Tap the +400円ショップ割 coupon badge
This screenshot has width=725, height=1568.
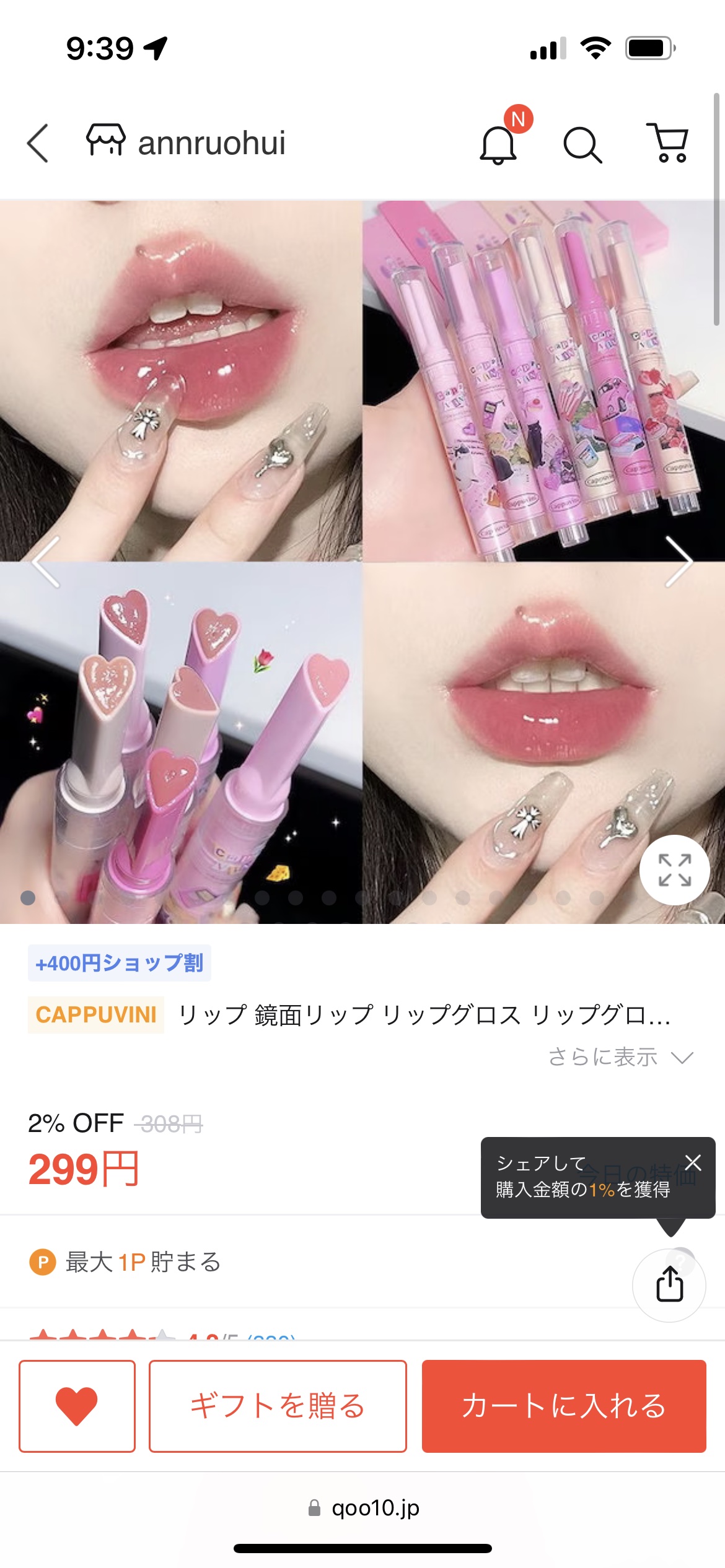click(x=119, y=963)
